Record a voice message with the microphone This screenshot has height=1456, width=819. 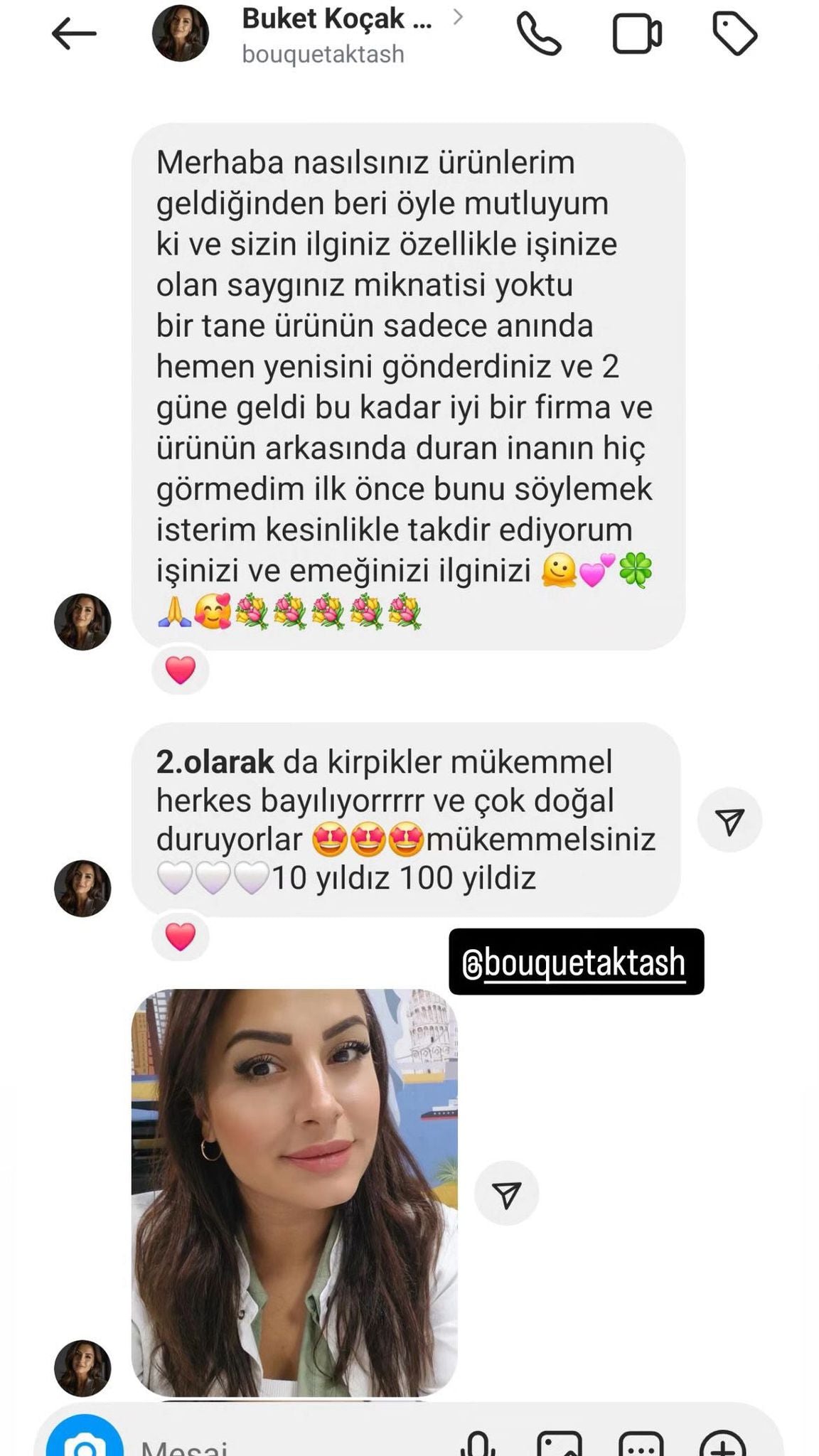[x=478, y=1443]
